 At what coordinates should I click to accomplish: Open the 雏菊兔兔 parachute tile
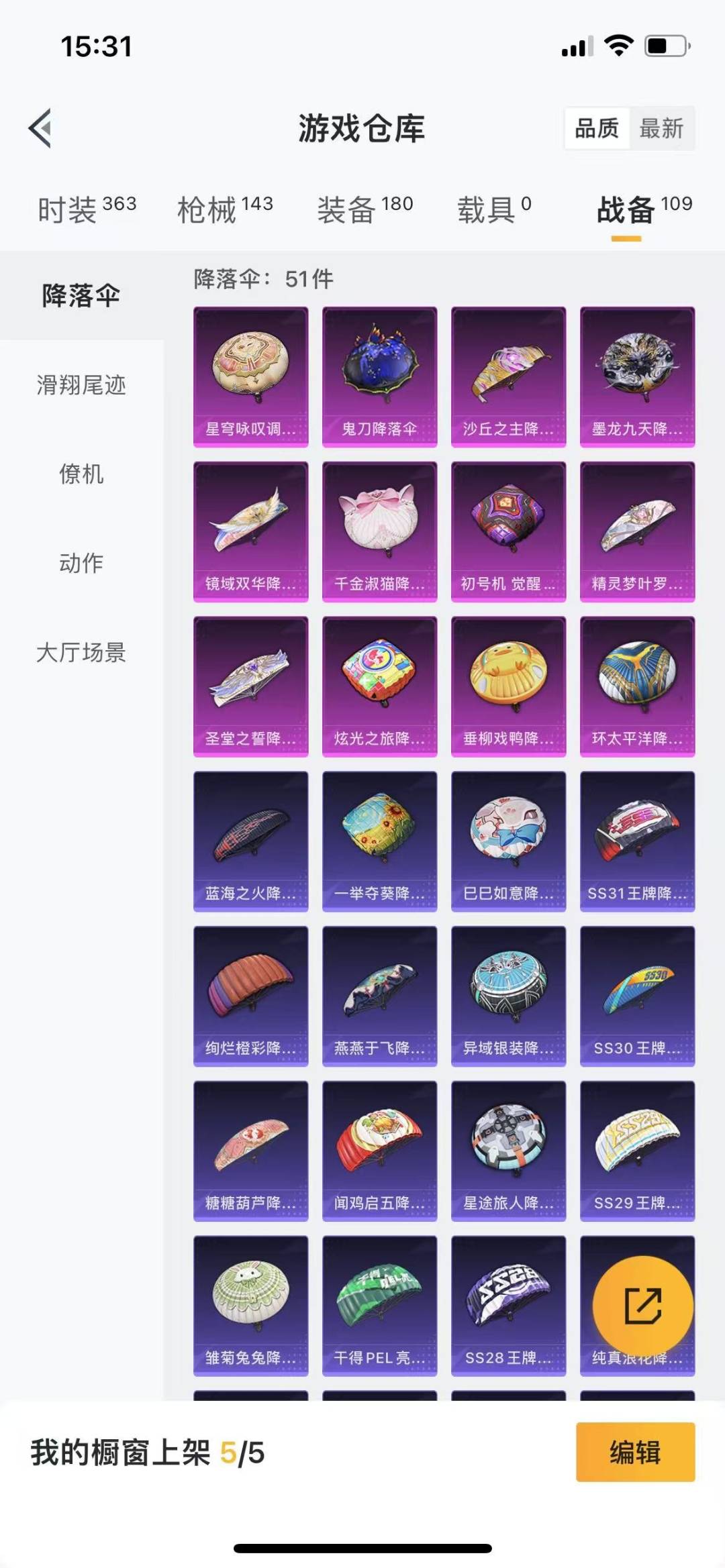tap(250, 1306)
